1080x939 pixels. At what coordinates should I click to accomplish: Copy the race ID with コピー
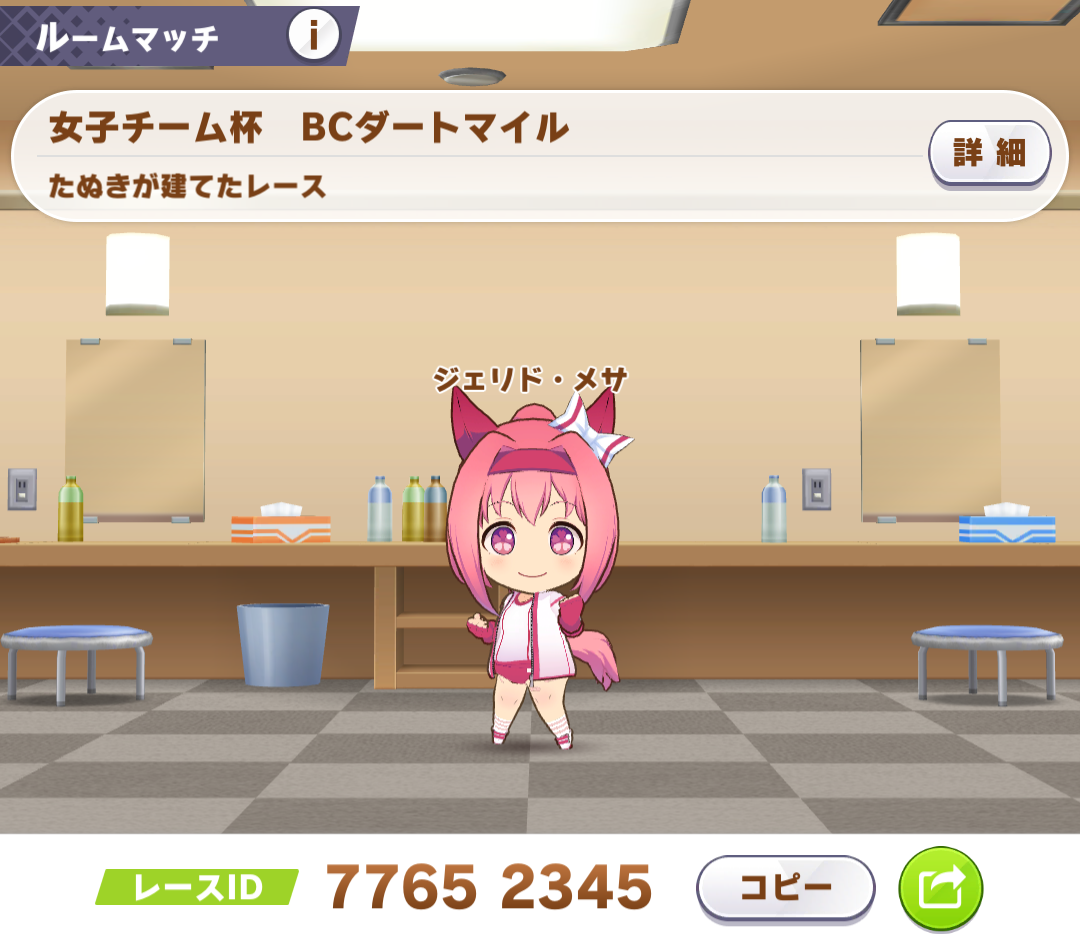(785, 887)
